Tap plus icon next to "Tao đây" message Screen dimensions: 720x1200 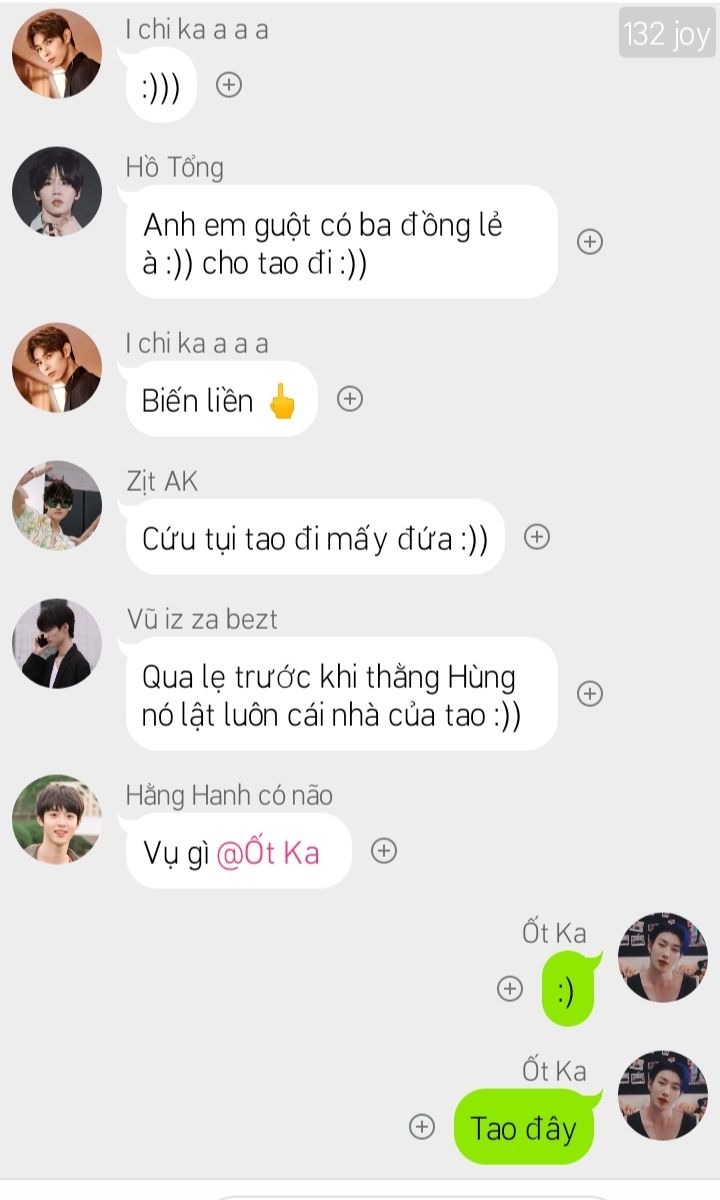(x=422, y=1126)
